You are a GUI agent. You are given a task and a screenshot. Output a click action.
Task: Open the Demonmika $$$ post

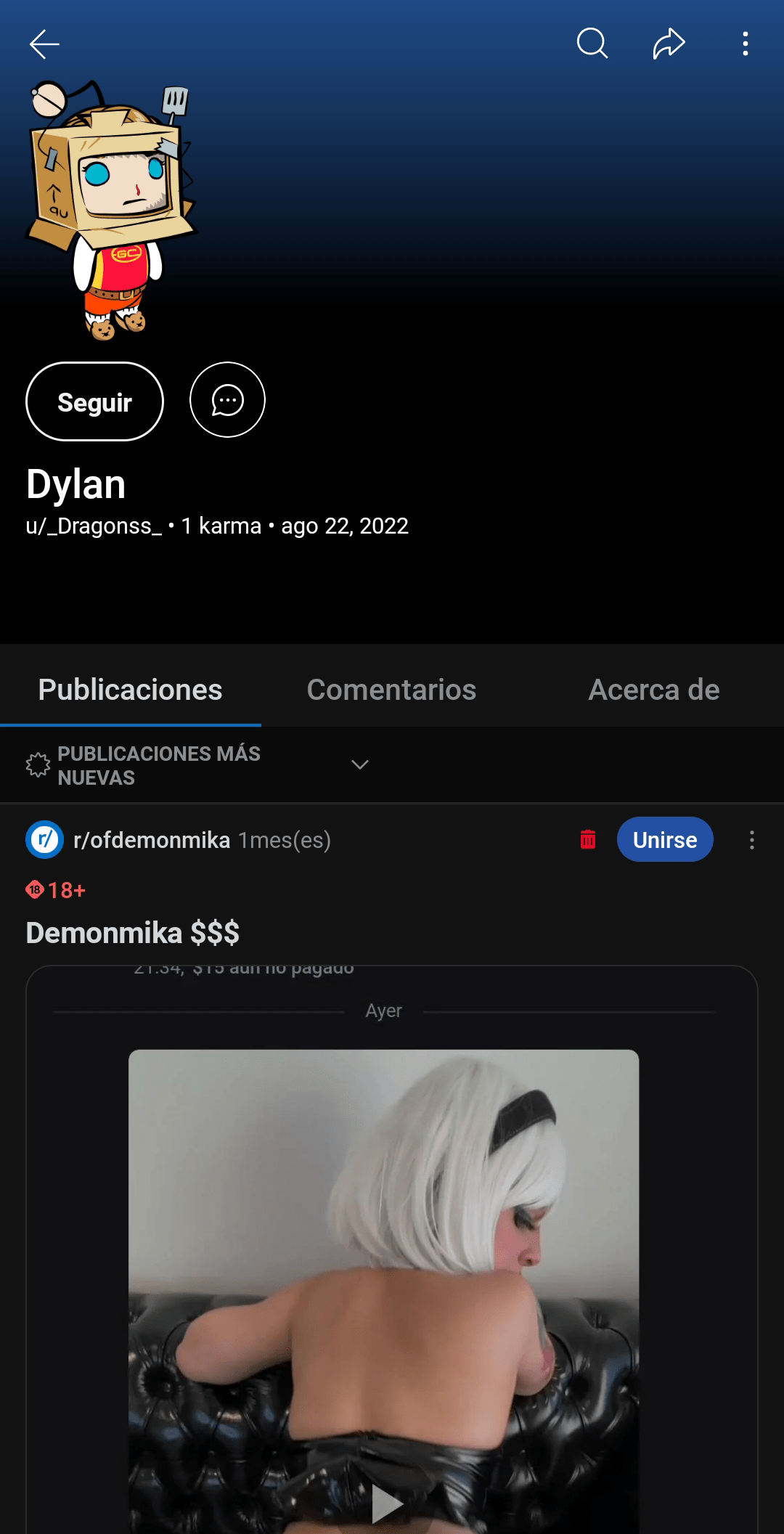click(x=133, y=933)
